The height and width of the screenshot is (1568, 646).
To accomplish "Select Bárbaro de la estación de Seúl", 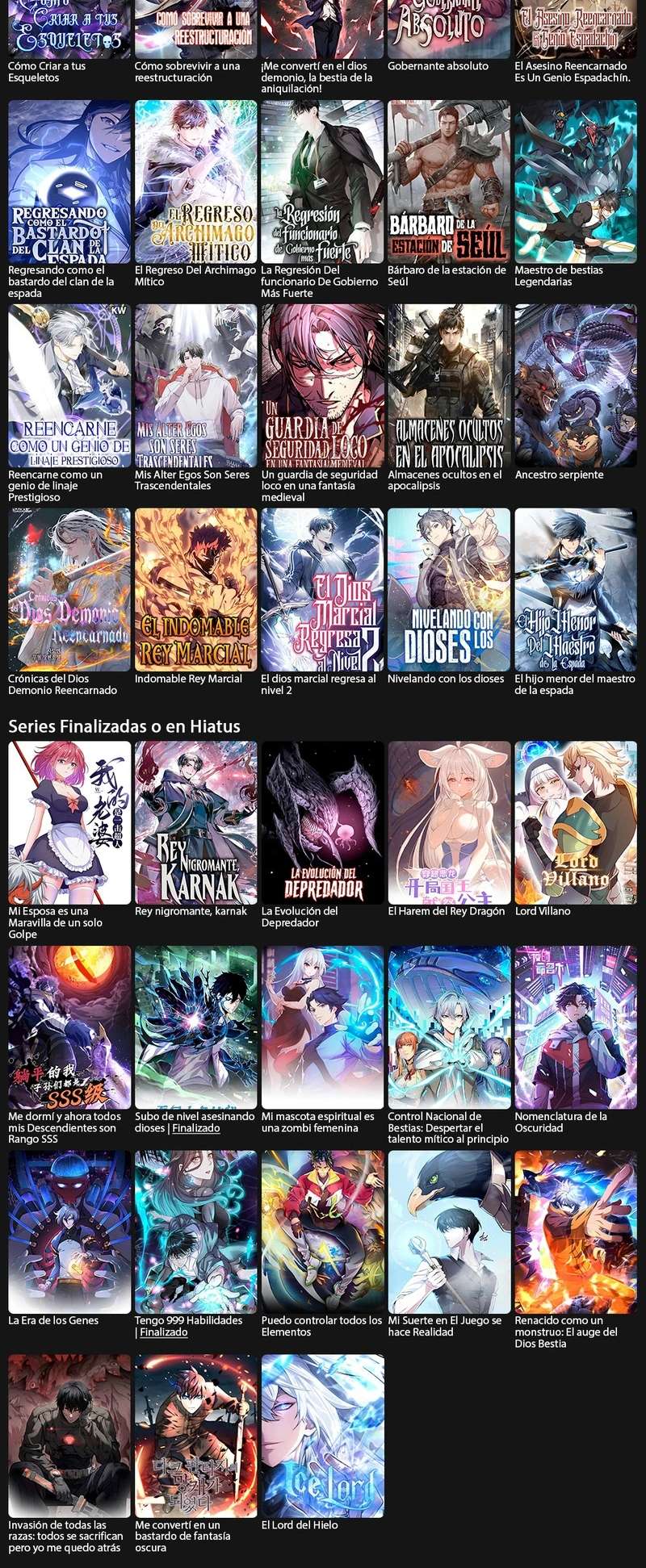I will pyautogui.click(x=449, y=182).
